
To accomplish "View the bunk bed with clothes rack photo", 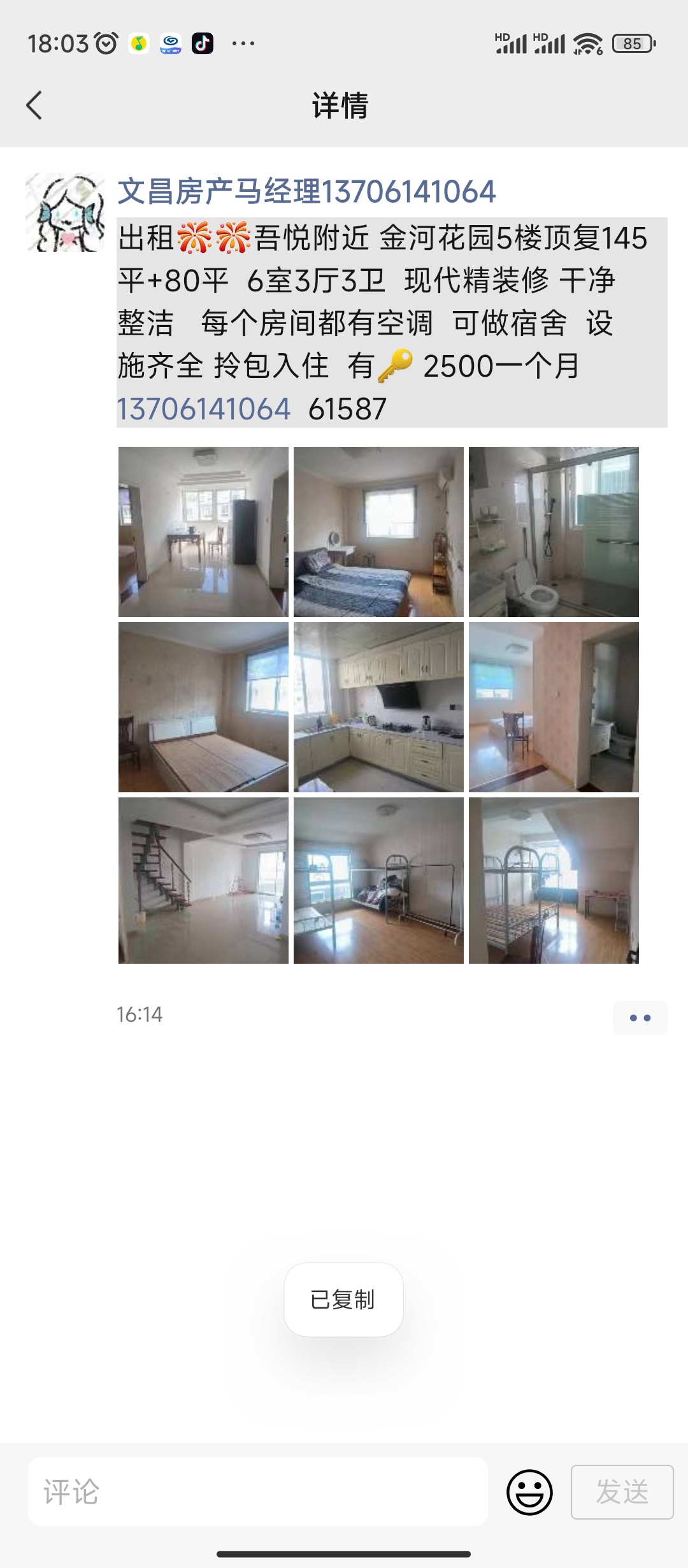I will (x=378, y=880).
